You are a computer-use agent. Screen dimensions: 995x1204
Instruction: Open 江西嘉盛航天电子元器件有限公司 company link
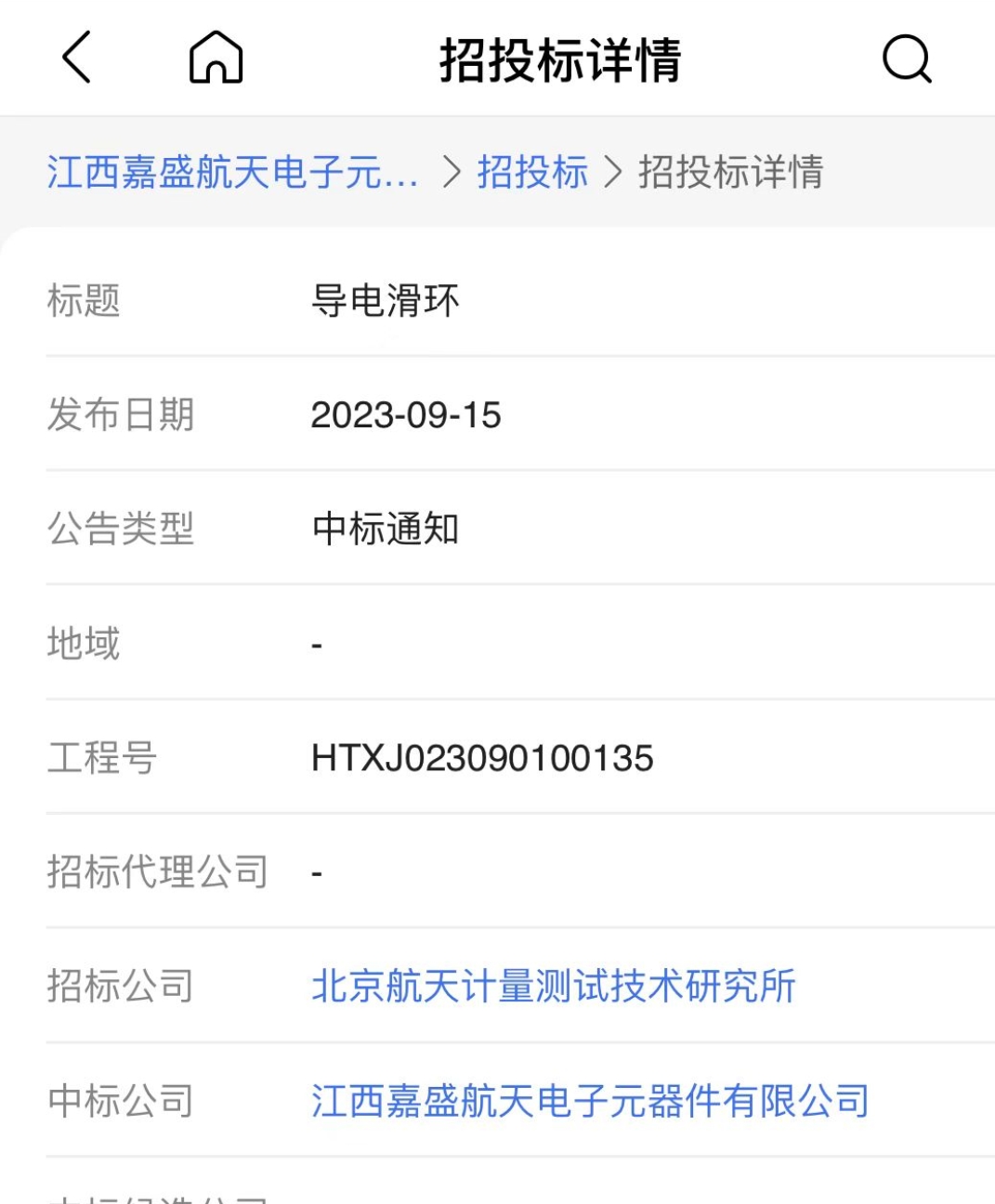coord(590,1101)
